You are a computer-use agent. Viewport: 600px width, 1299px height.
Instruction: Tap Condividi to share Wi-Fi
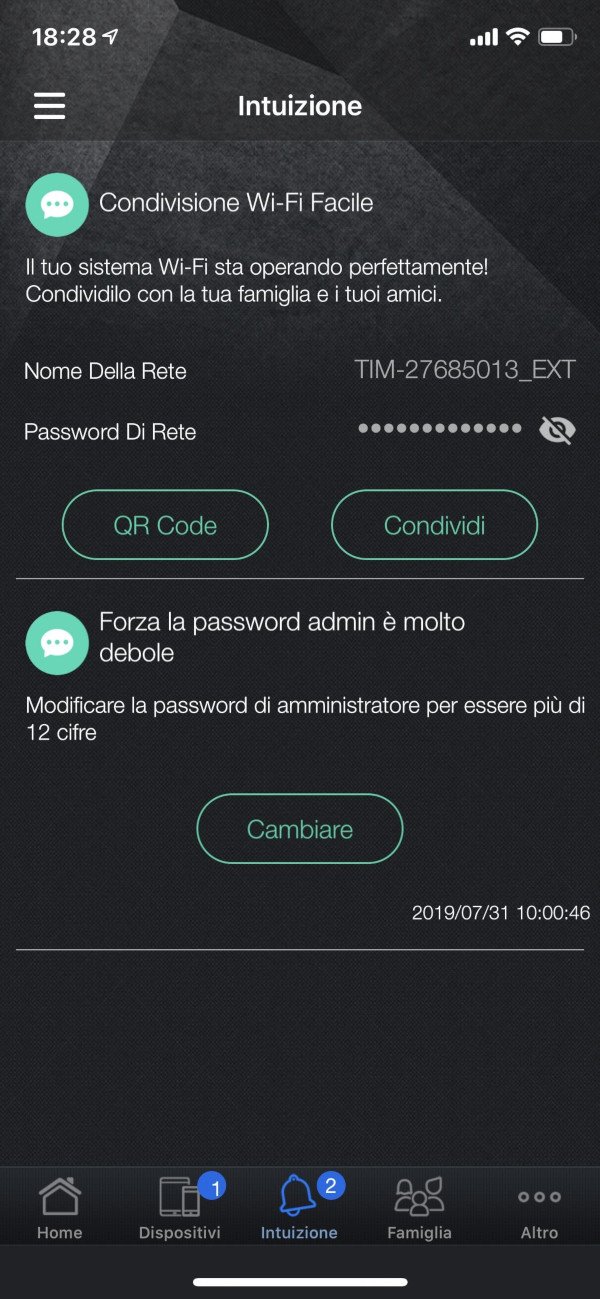(434, 525)
